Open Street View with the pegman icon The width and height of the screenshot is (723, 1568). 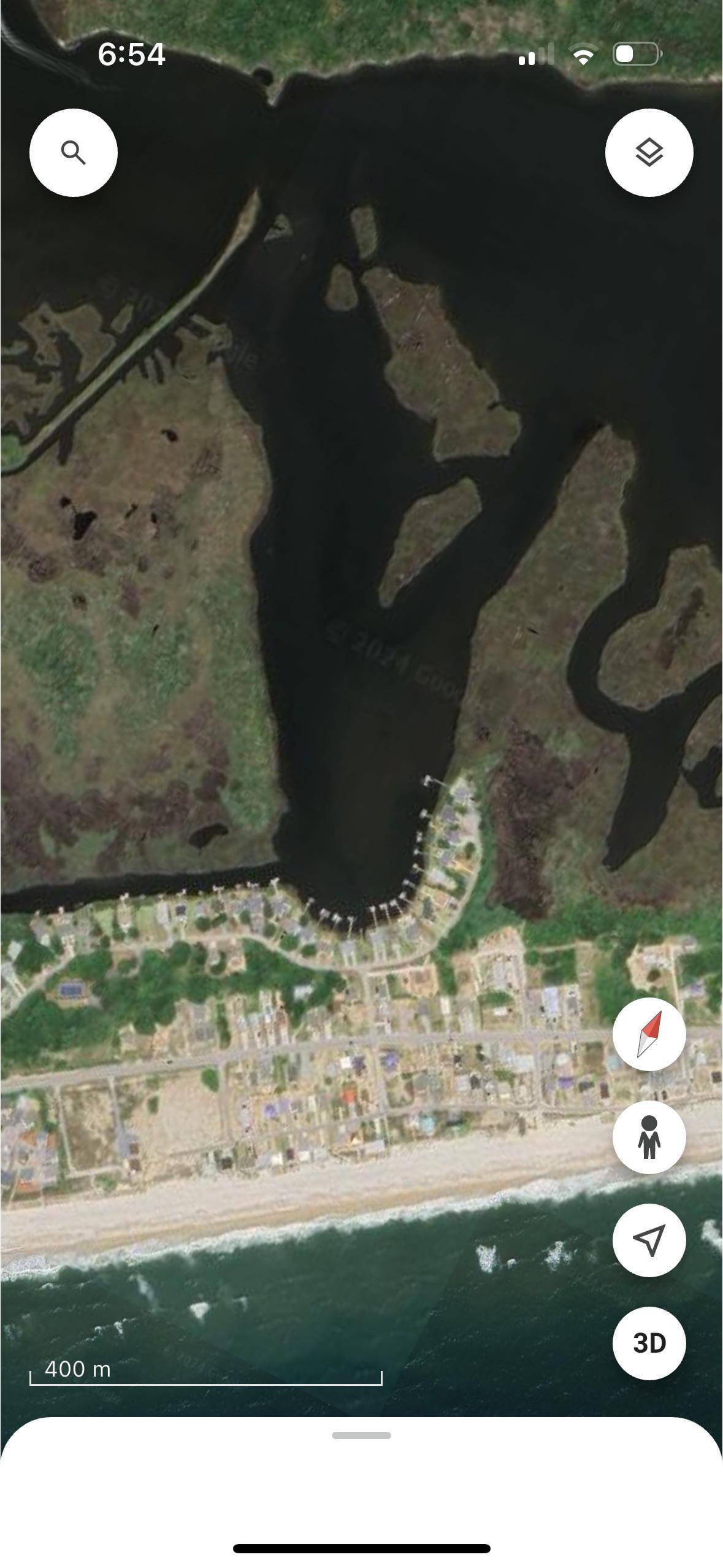click(649, 1137)
